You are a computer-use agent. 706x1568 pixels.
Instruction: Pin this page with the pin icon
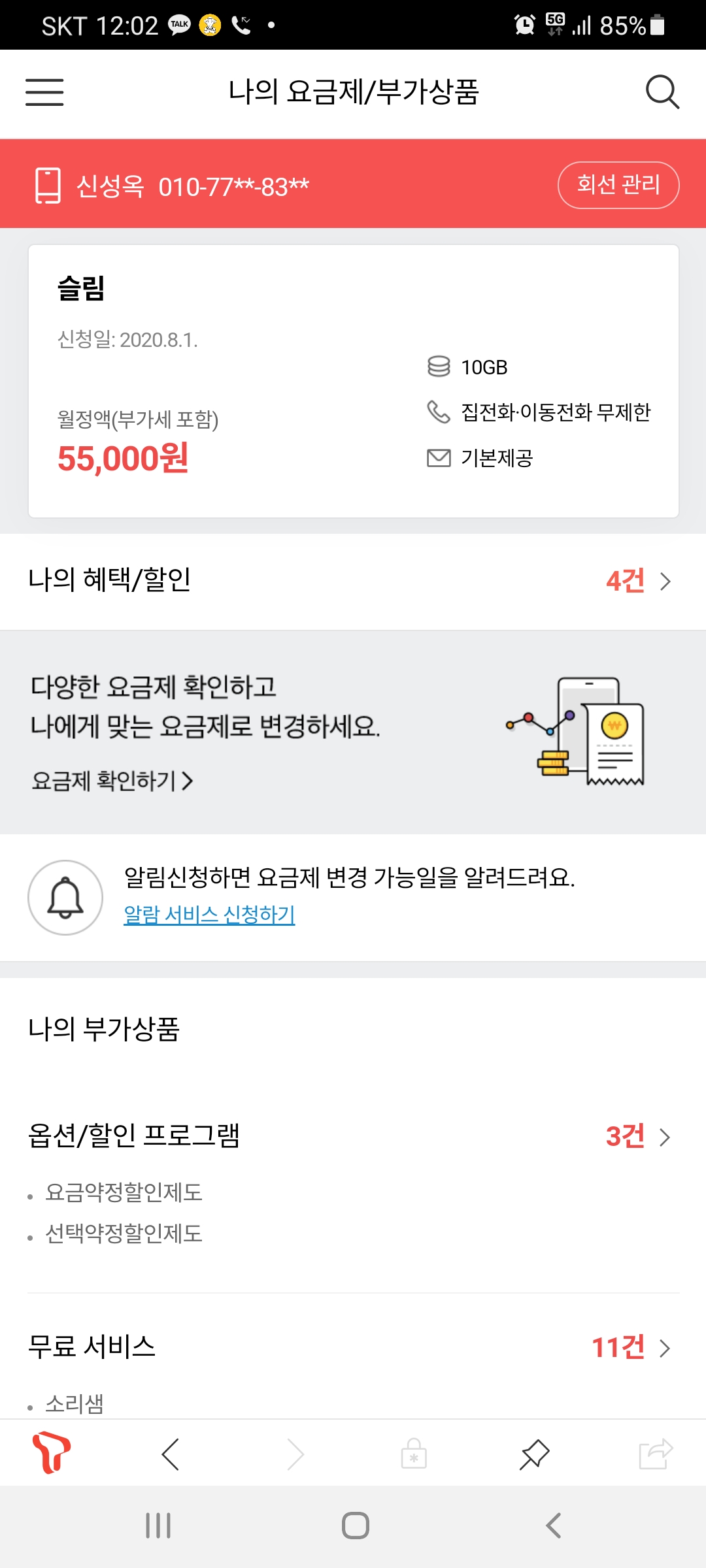click(x=534, y=1454)
